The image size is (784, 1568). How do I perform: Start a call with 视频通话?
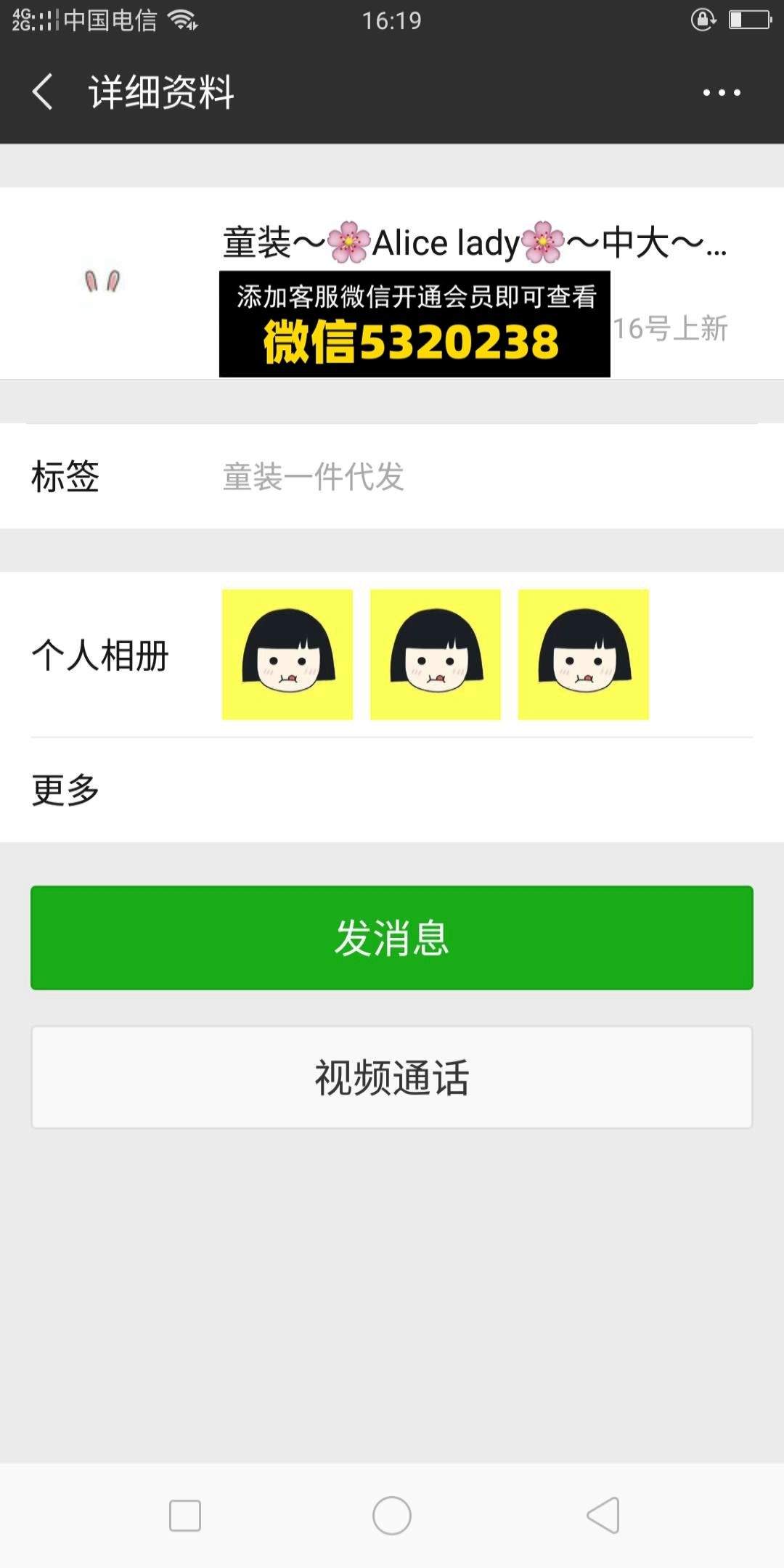pyautogui.click(x=392, y=1077)
